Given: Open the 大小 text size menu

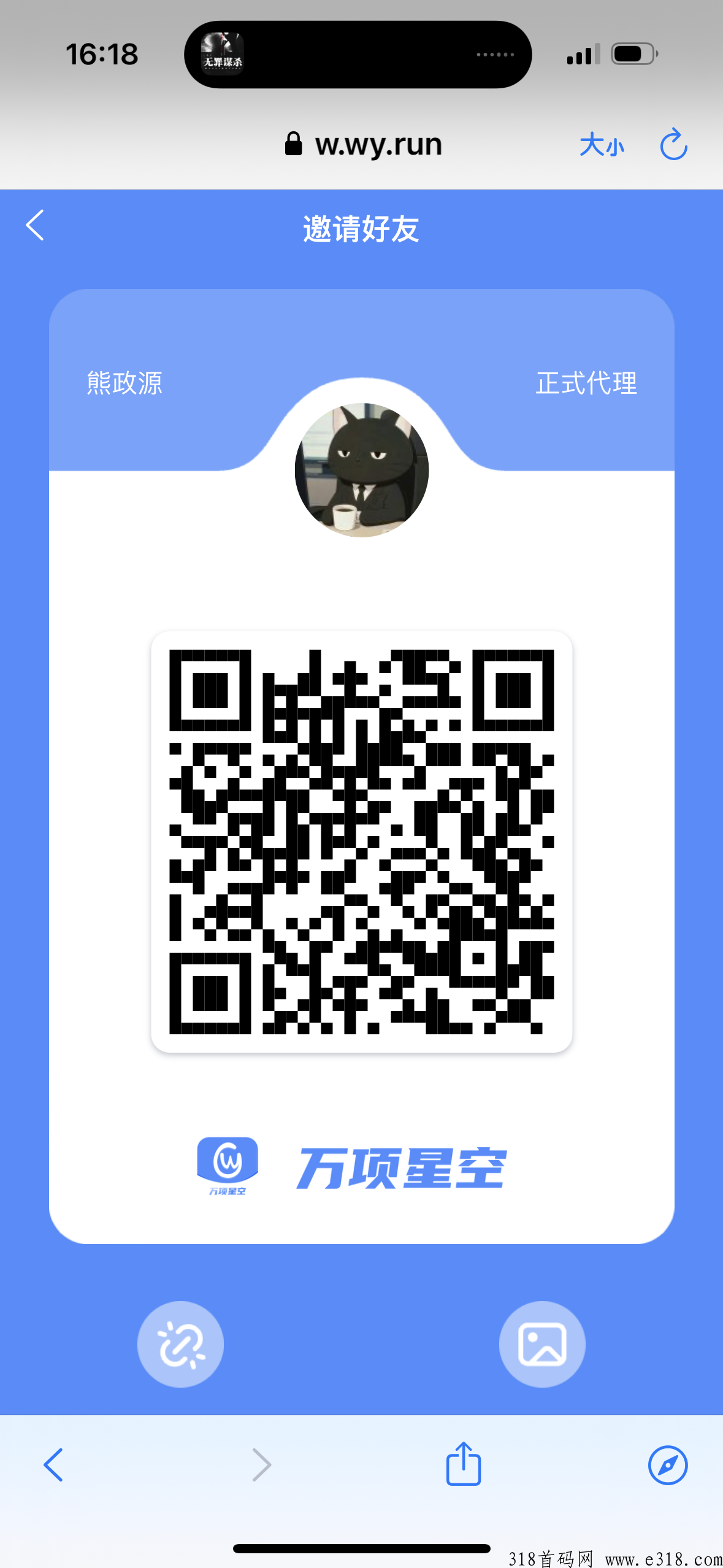Looking at the screenshot, I should (x=602, y=145).
